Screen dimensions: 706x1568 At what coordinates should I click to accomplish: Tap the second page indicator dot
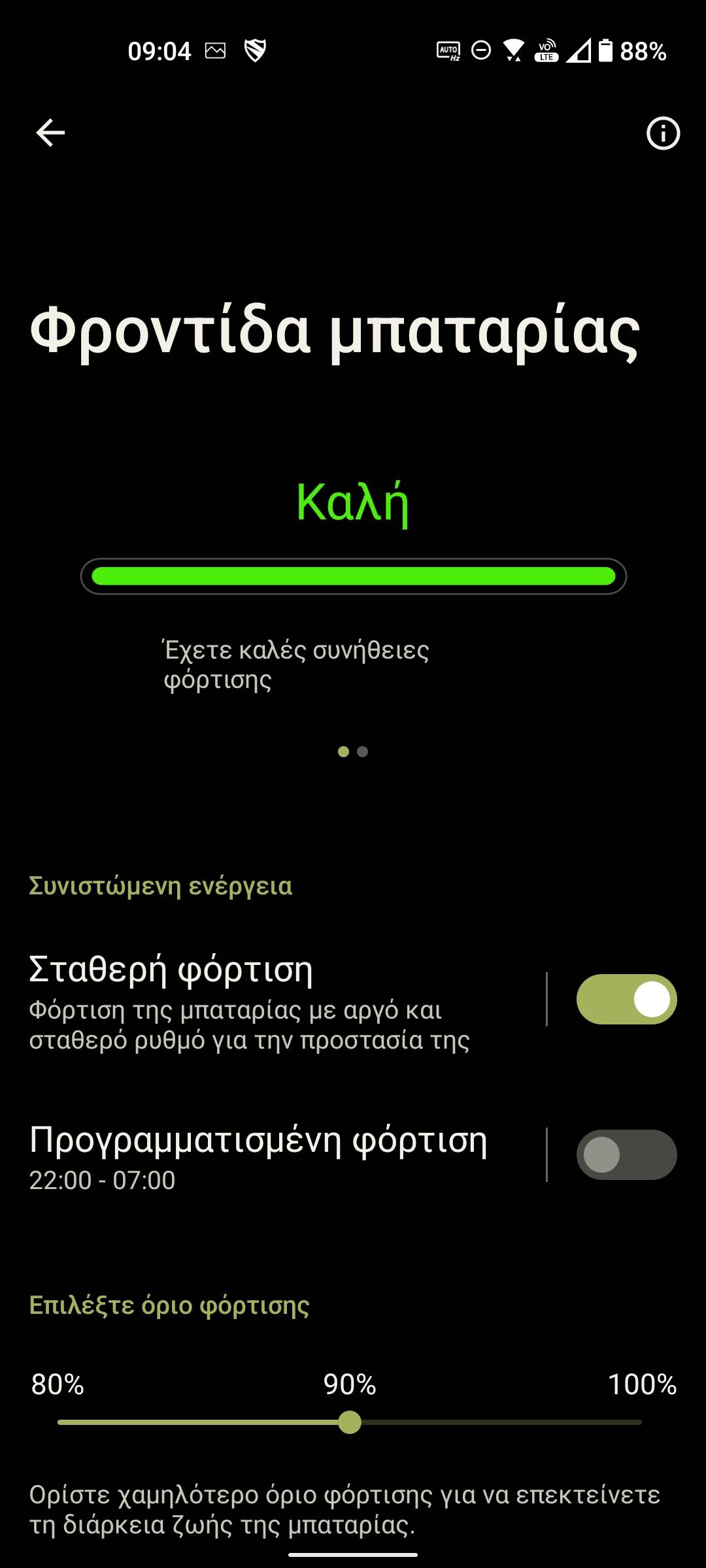coord(363,752)
